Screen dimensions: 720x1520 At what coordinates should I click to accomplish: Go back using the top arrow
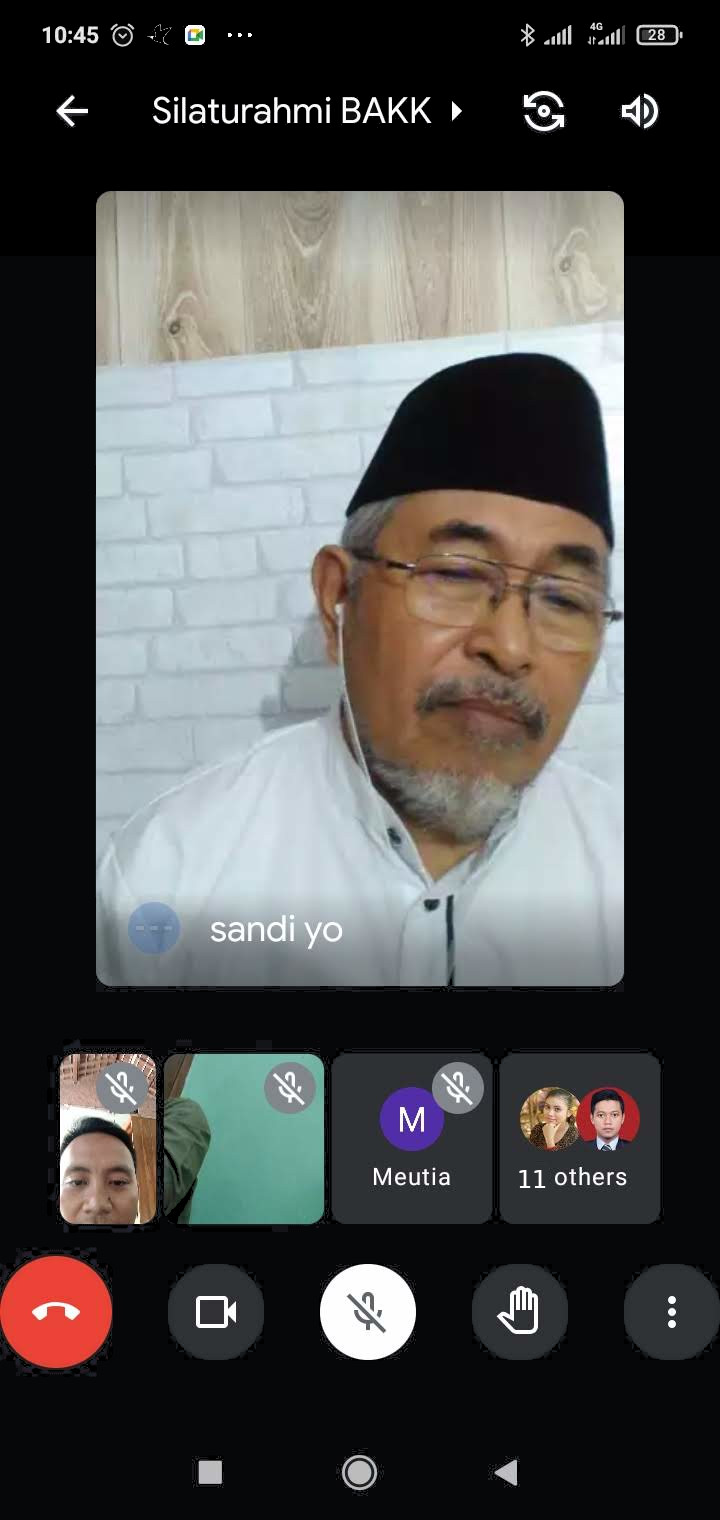(72, 111)
